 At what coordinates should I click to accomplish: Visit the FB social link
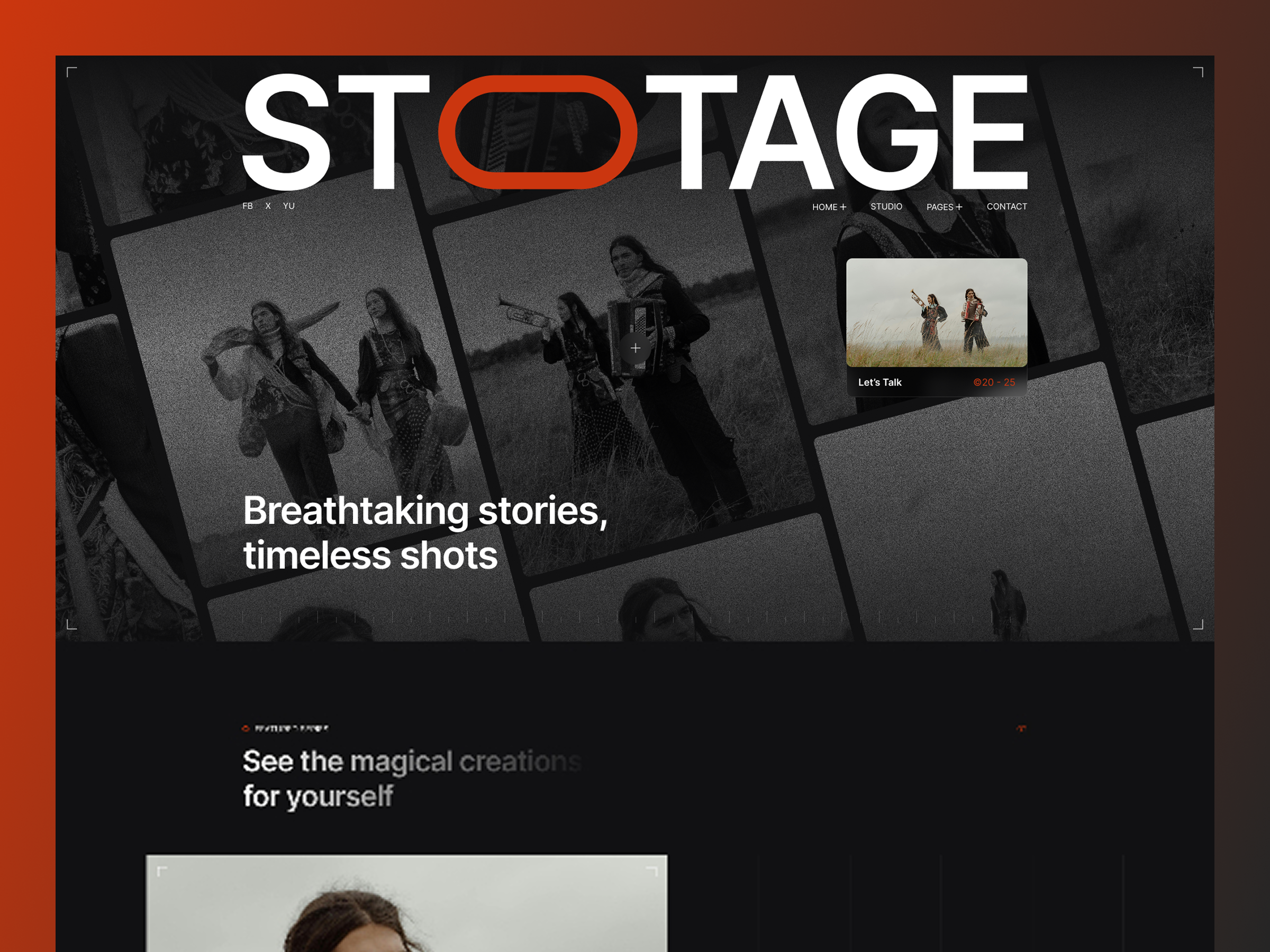pos(248,206)
